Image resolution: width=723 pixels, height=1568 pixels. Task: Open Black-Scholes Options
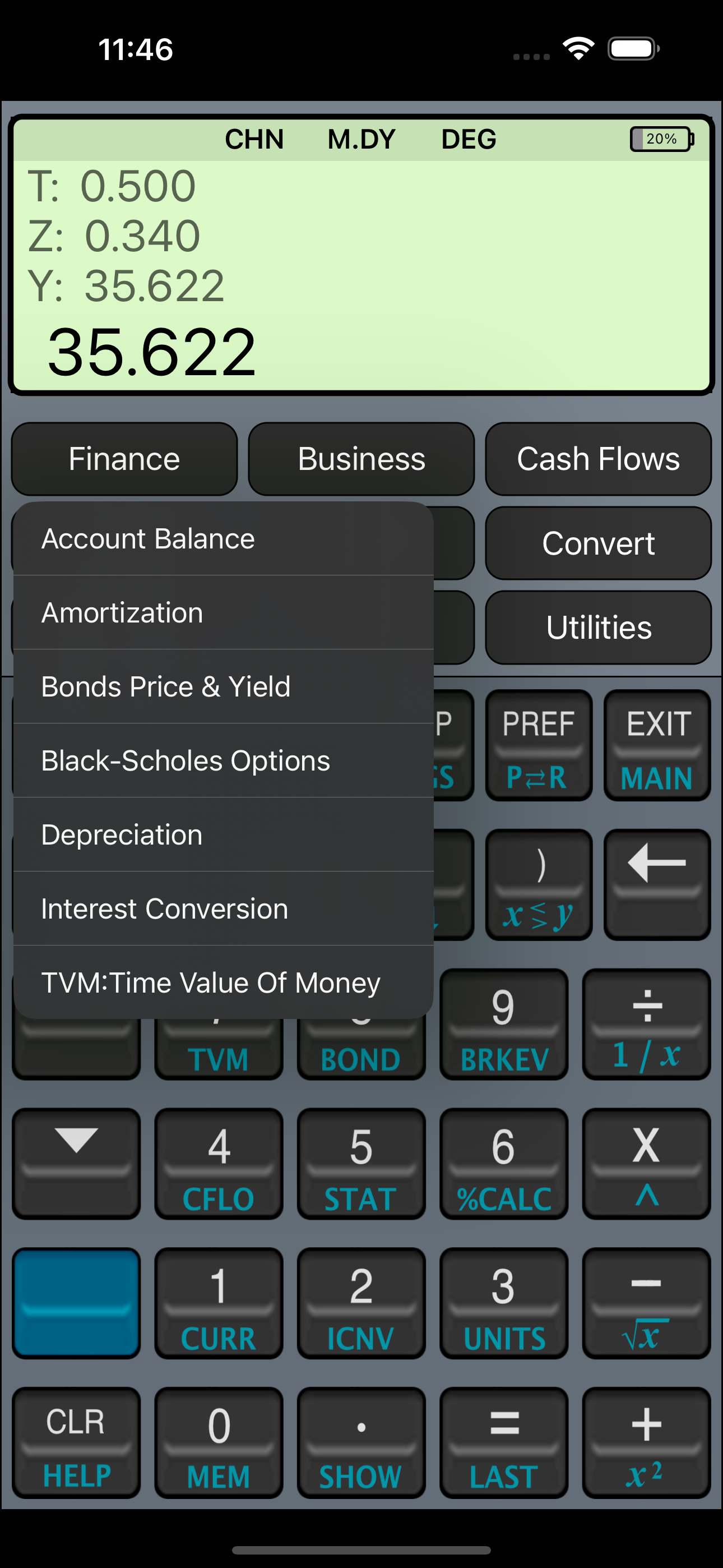pos(224,760)
